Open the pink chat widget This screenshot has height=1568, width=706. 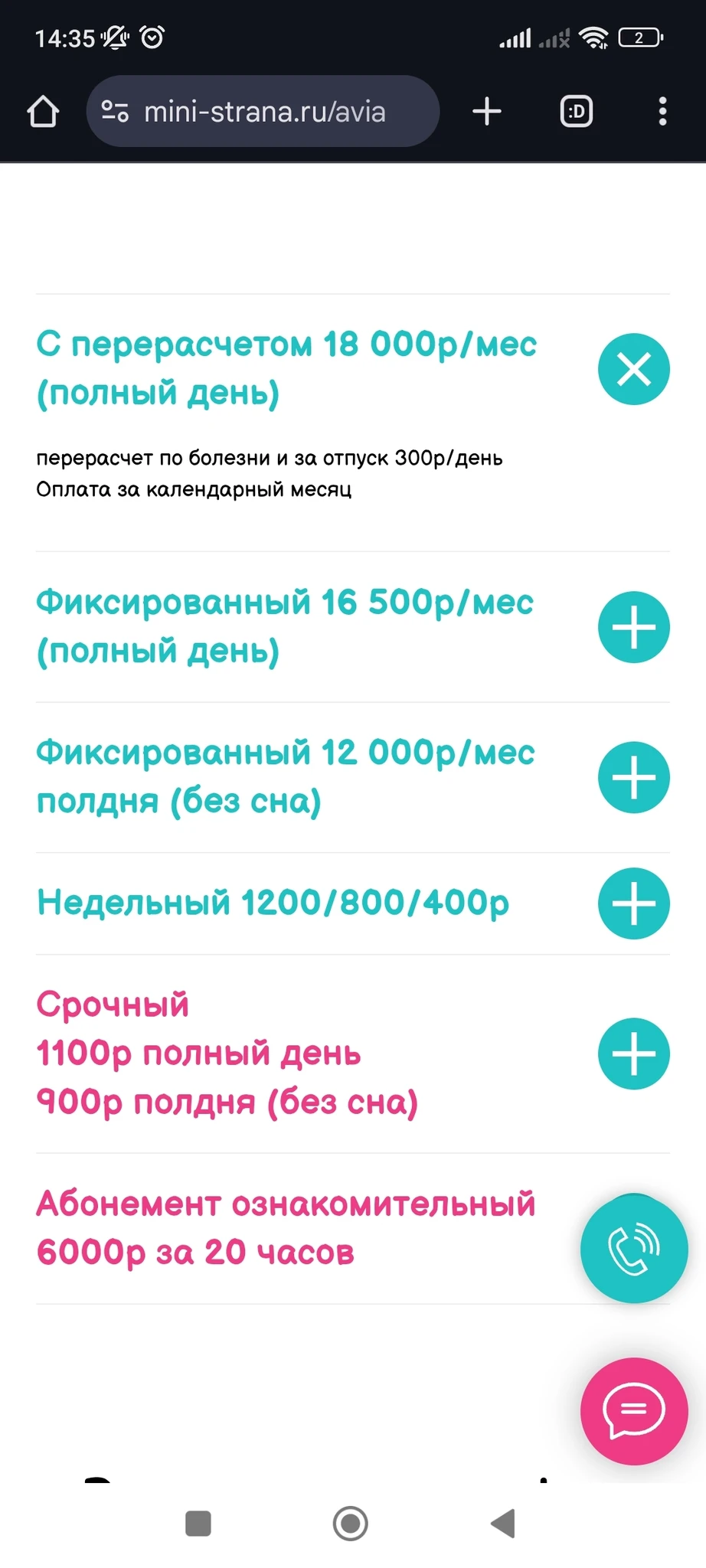click(633, 1411)
